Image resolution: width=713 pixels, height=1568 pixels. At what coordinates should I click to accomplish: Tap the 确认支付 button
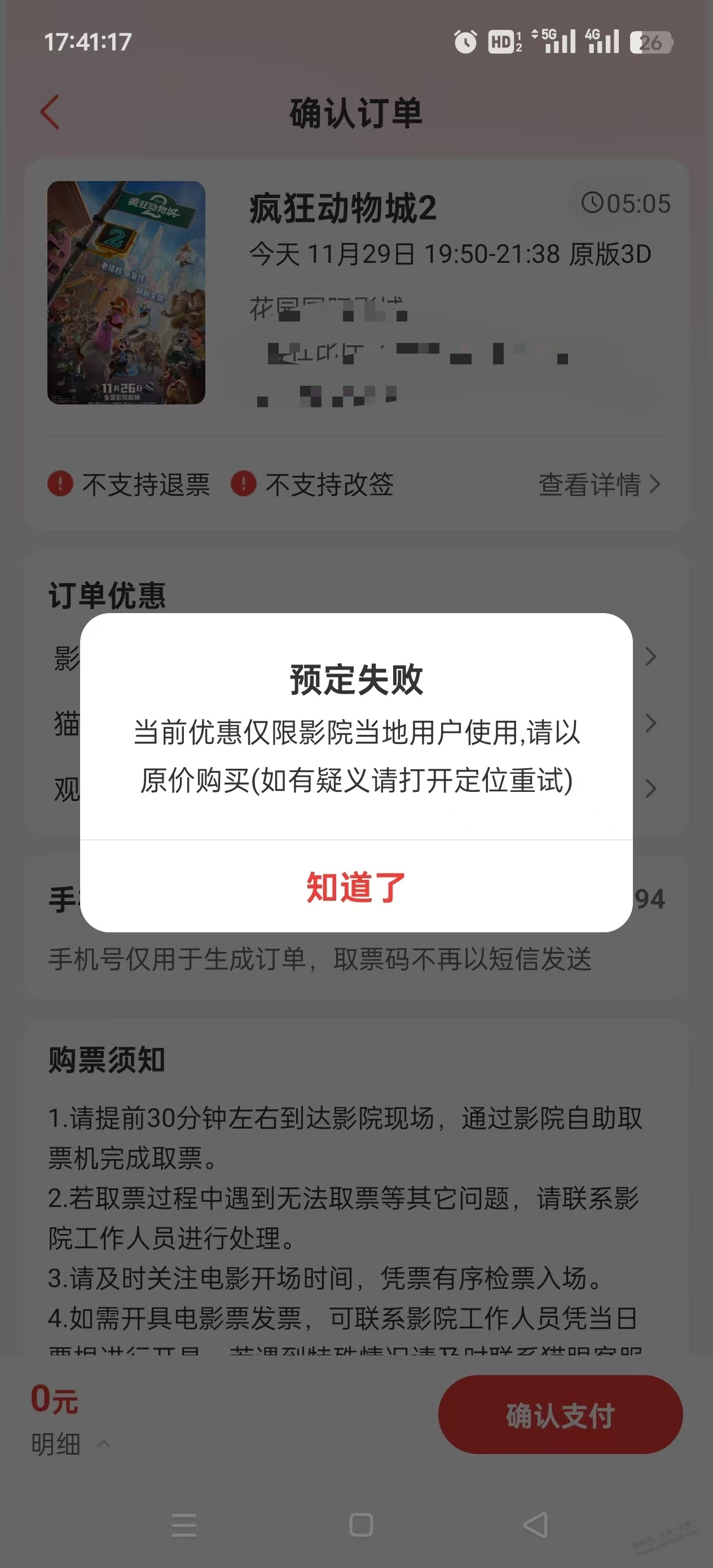click(560, 1415)
